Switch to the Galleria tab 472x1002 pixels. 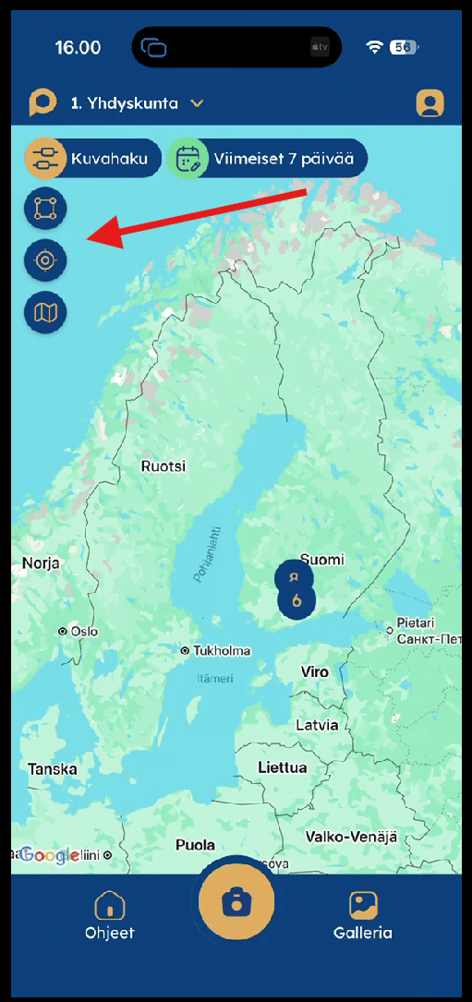[x=363, y=915]
